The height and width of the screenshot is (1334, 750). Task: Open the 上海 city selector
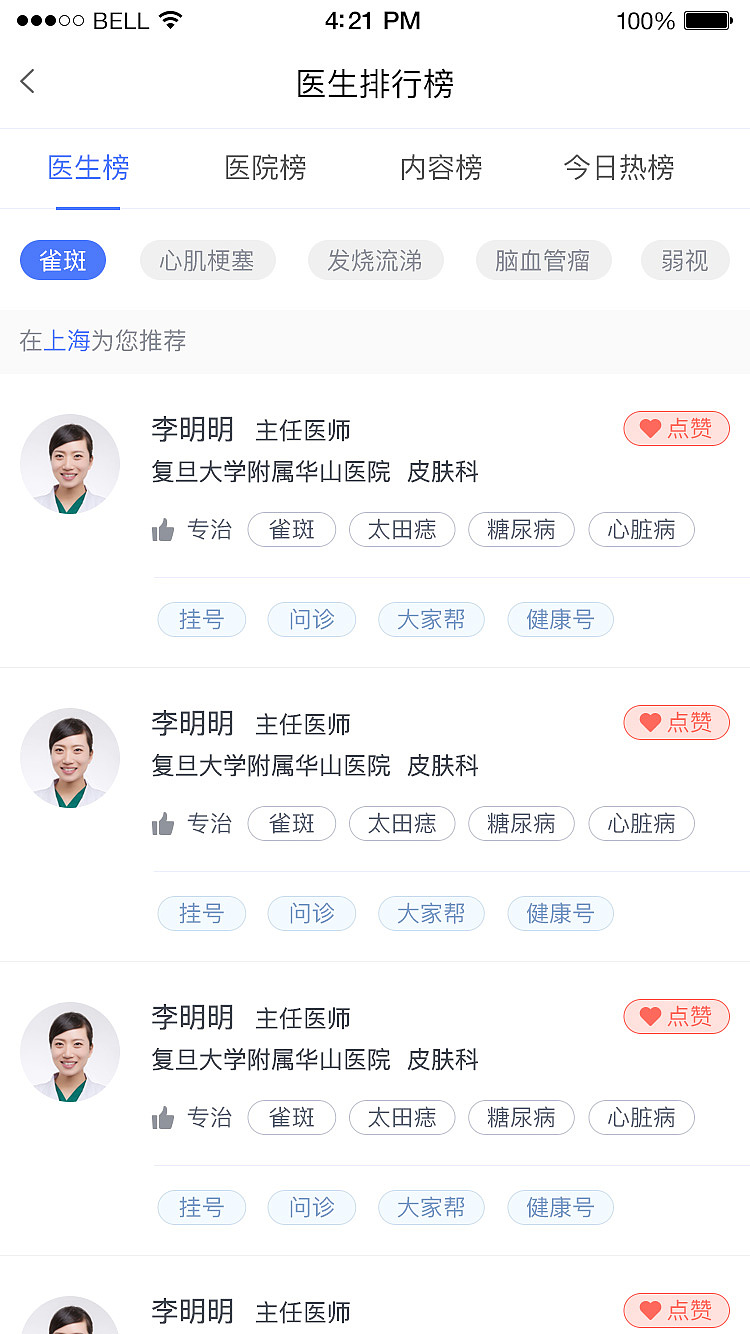[x=67, y=340]
